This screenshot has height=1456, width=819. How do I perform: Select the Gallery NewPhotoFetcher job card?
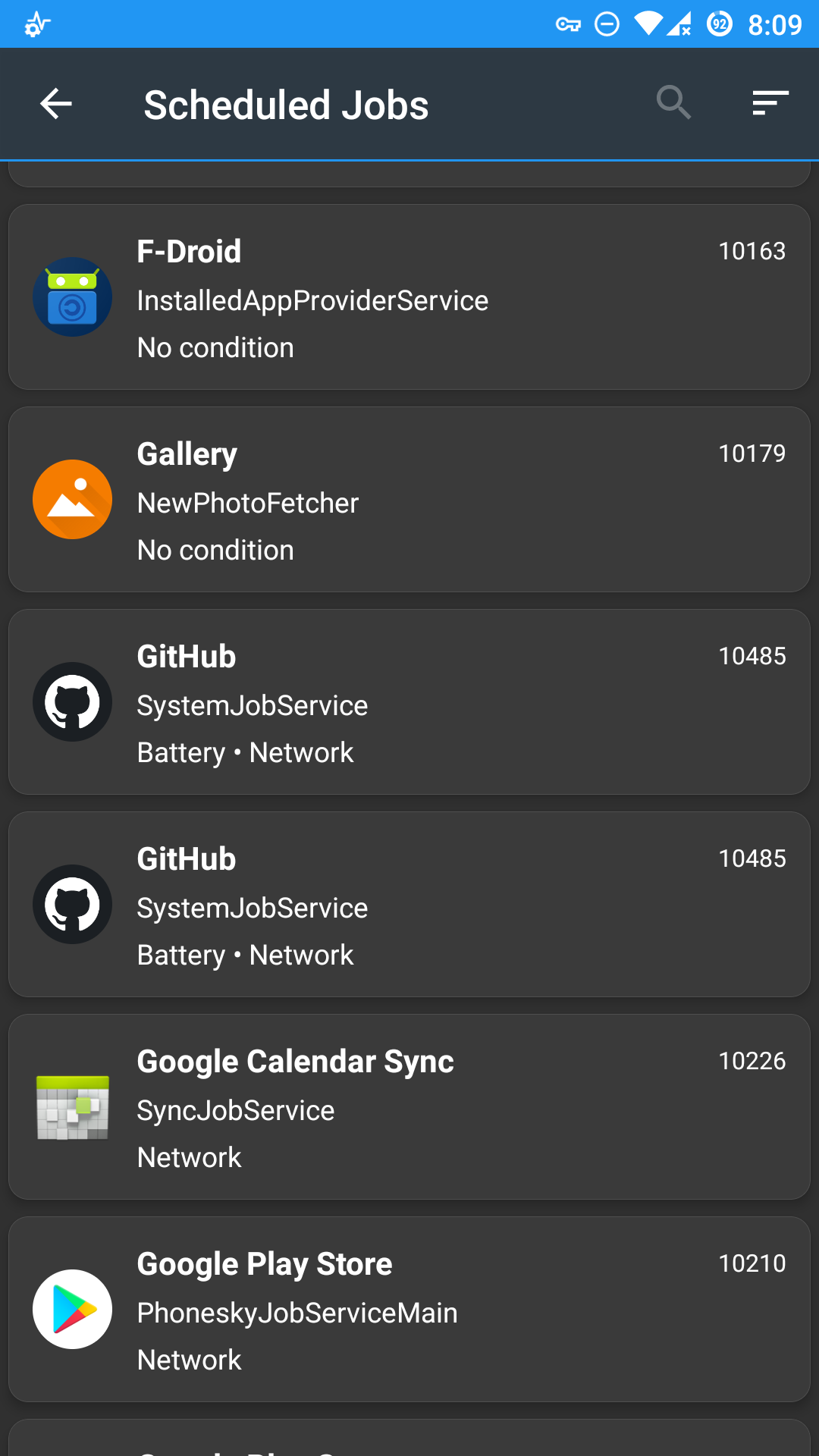click(409, 499)
